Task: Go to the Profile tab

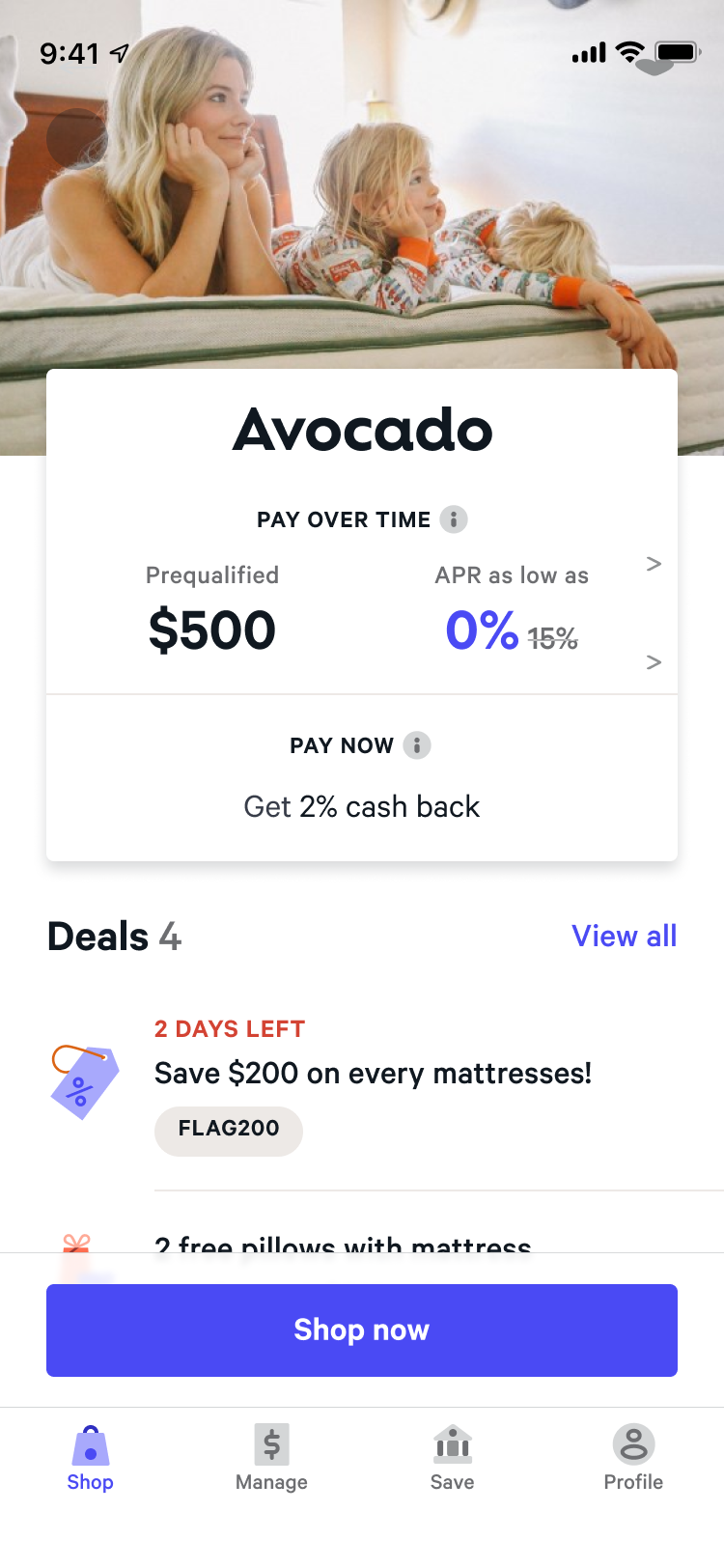Action: pyautogui.click(x=633, y=1458)
